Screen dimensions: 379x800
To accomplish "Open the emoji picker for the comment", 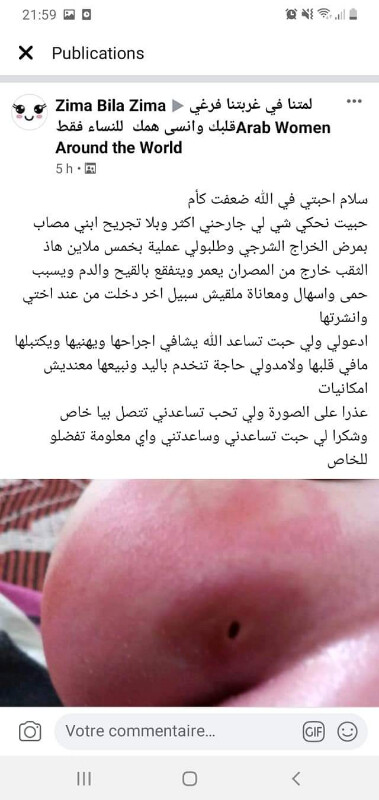I will coord(347,732).
